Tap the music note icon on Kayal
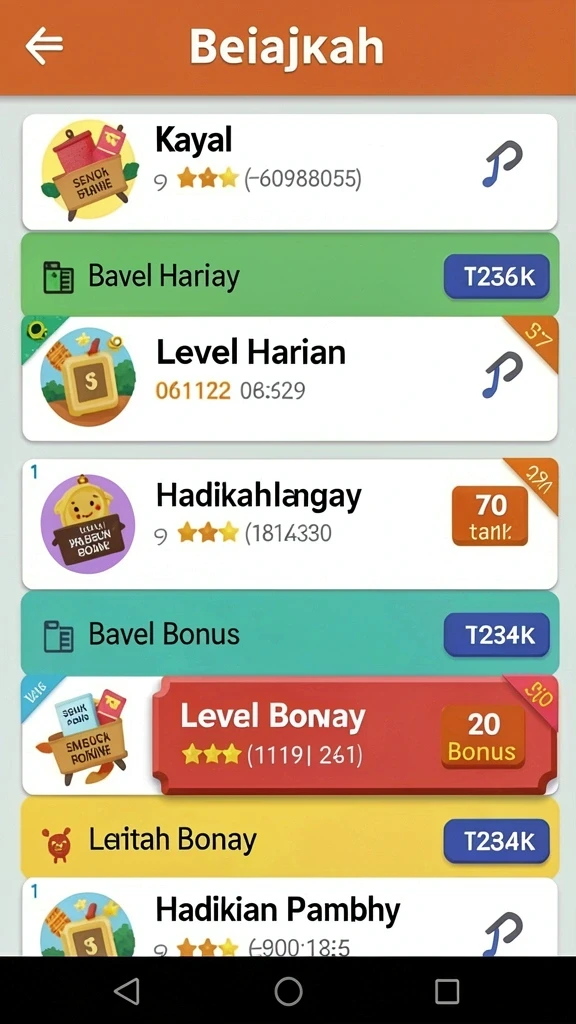Viewport: 576px width, 1024px height. [503, 164]
